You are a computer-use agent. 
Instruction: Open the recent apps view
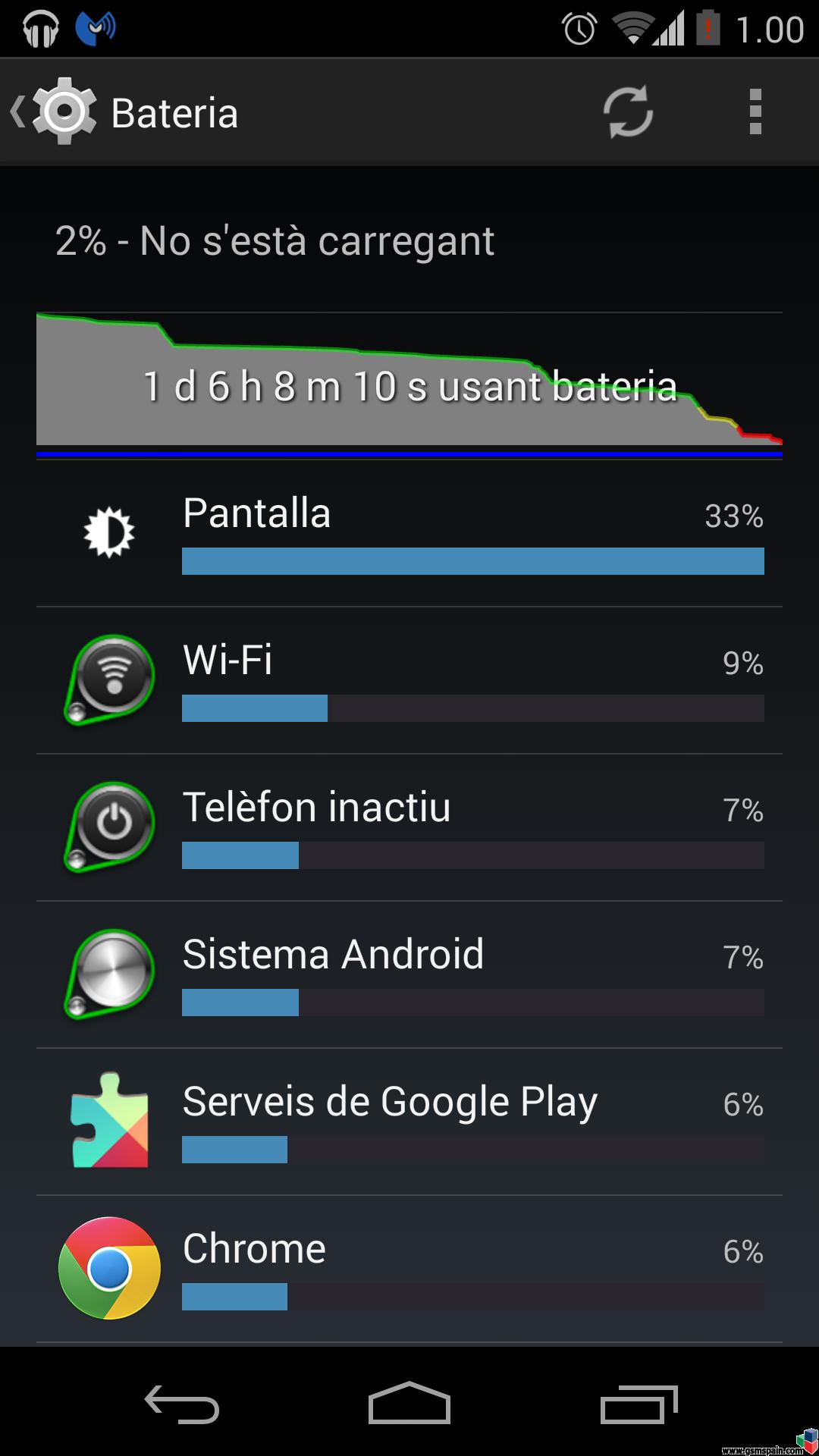tap(639, 1403)
